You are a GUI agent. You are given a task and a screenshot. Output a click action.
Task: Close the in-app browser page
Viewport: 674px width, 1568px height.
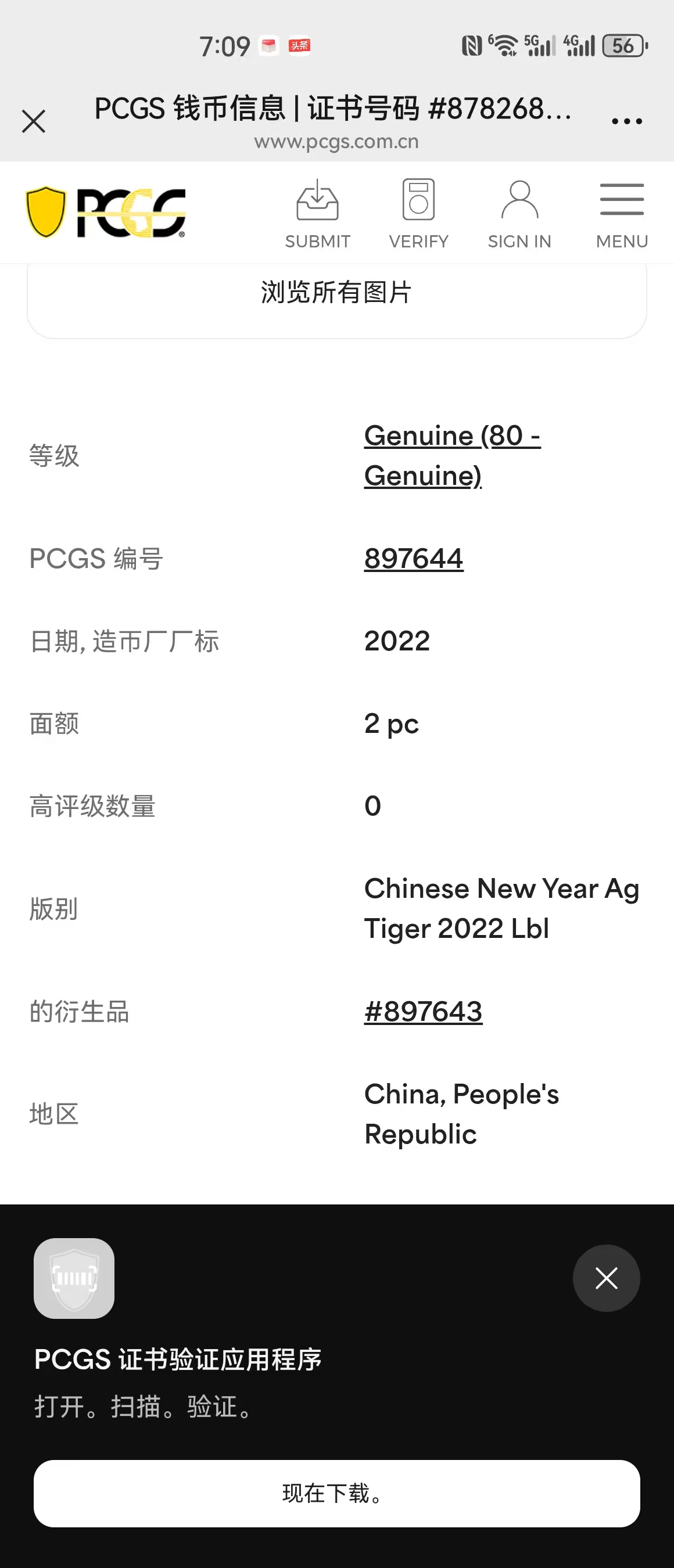pyautogui.click(x=34, y=121)
